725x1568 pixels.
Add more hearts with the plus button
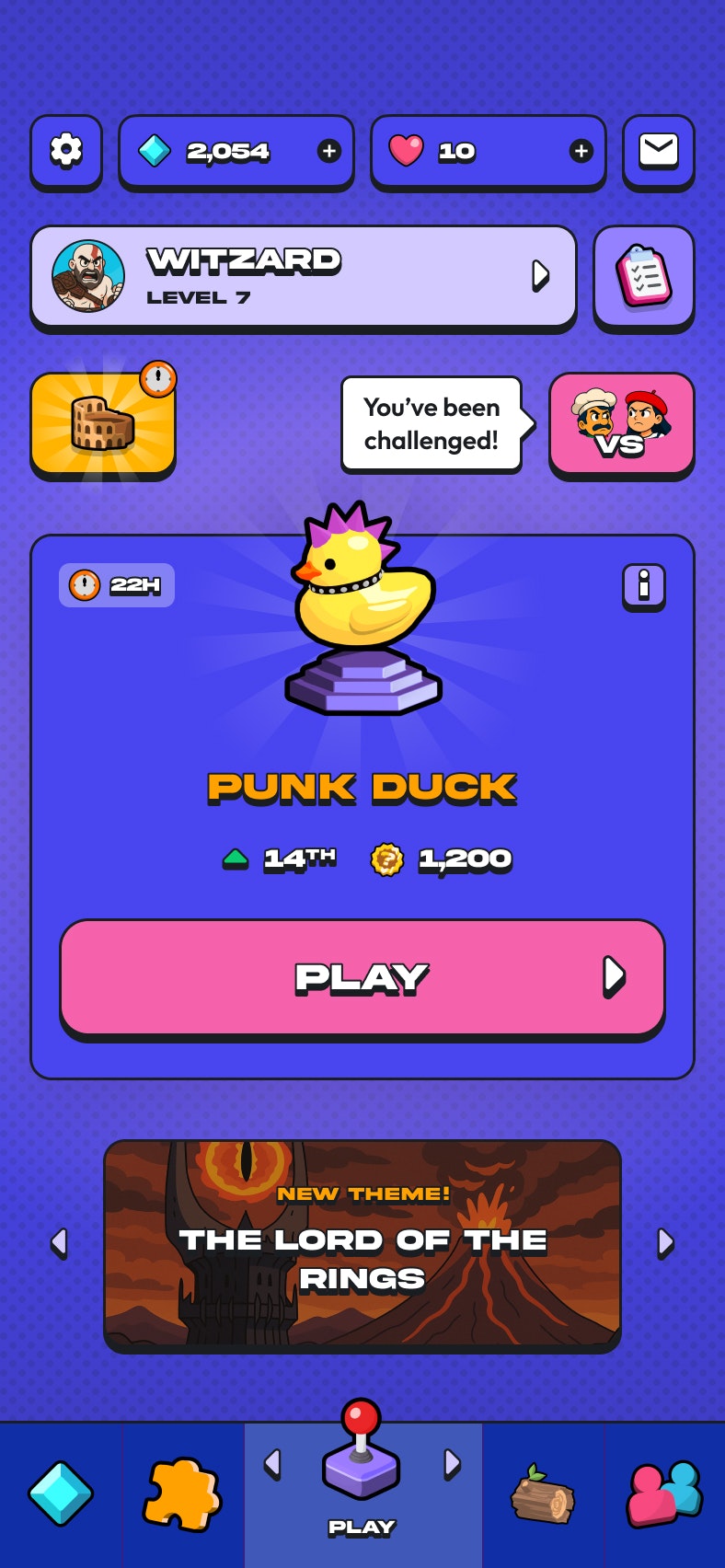(x=580, y=153)
